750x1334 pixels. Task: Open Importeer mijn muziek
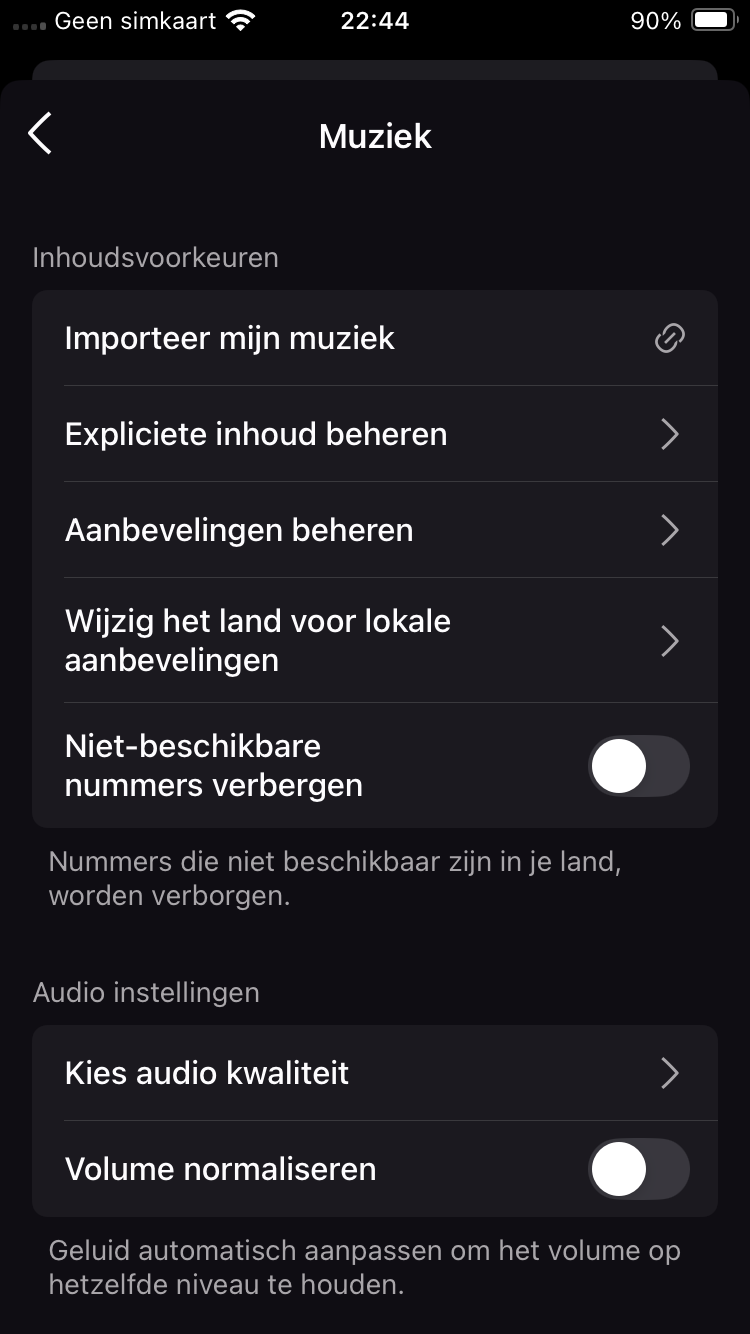tap(375, 338)
